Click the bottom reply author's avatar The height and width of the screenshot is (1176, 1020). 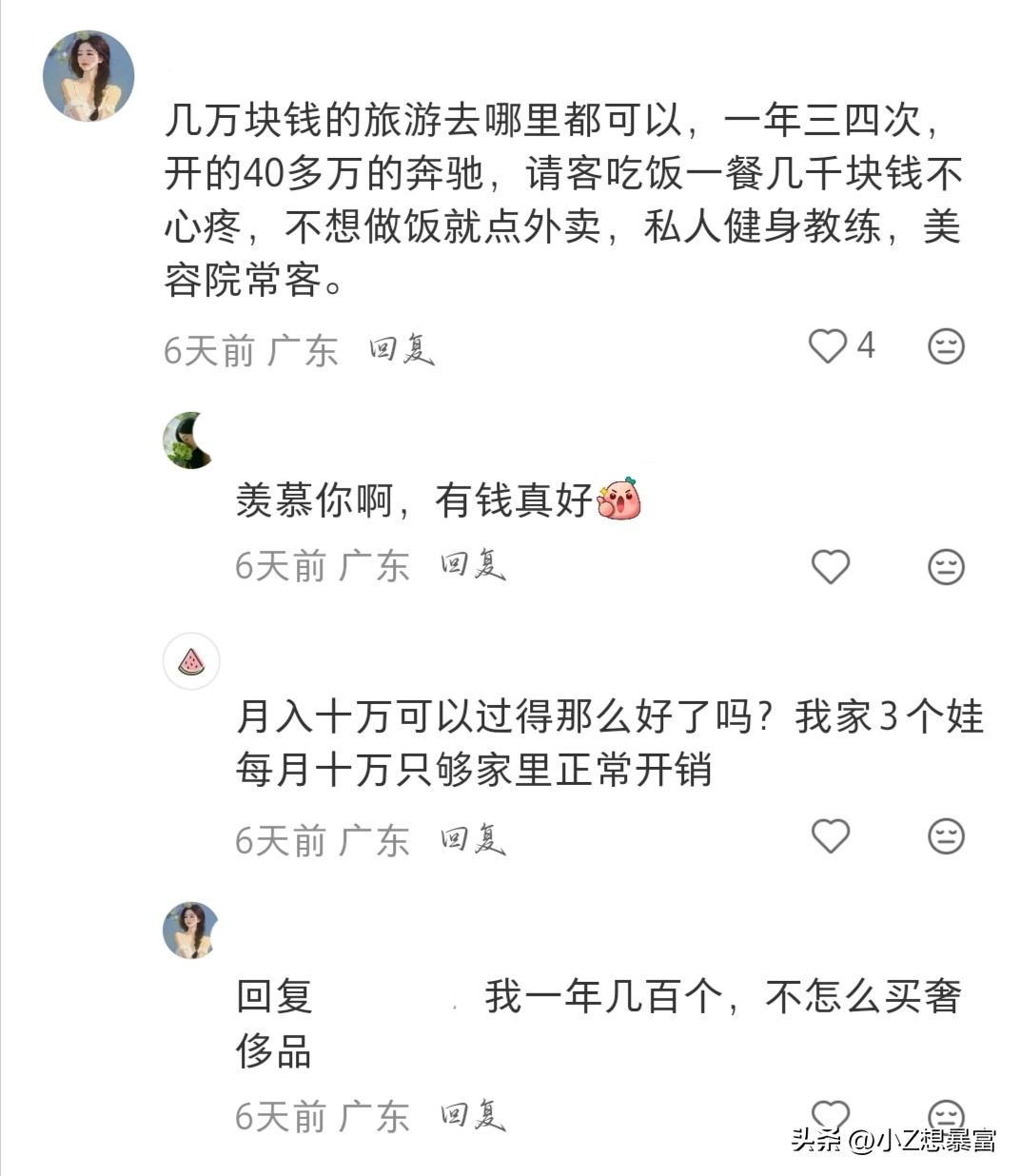pos(190,930)
